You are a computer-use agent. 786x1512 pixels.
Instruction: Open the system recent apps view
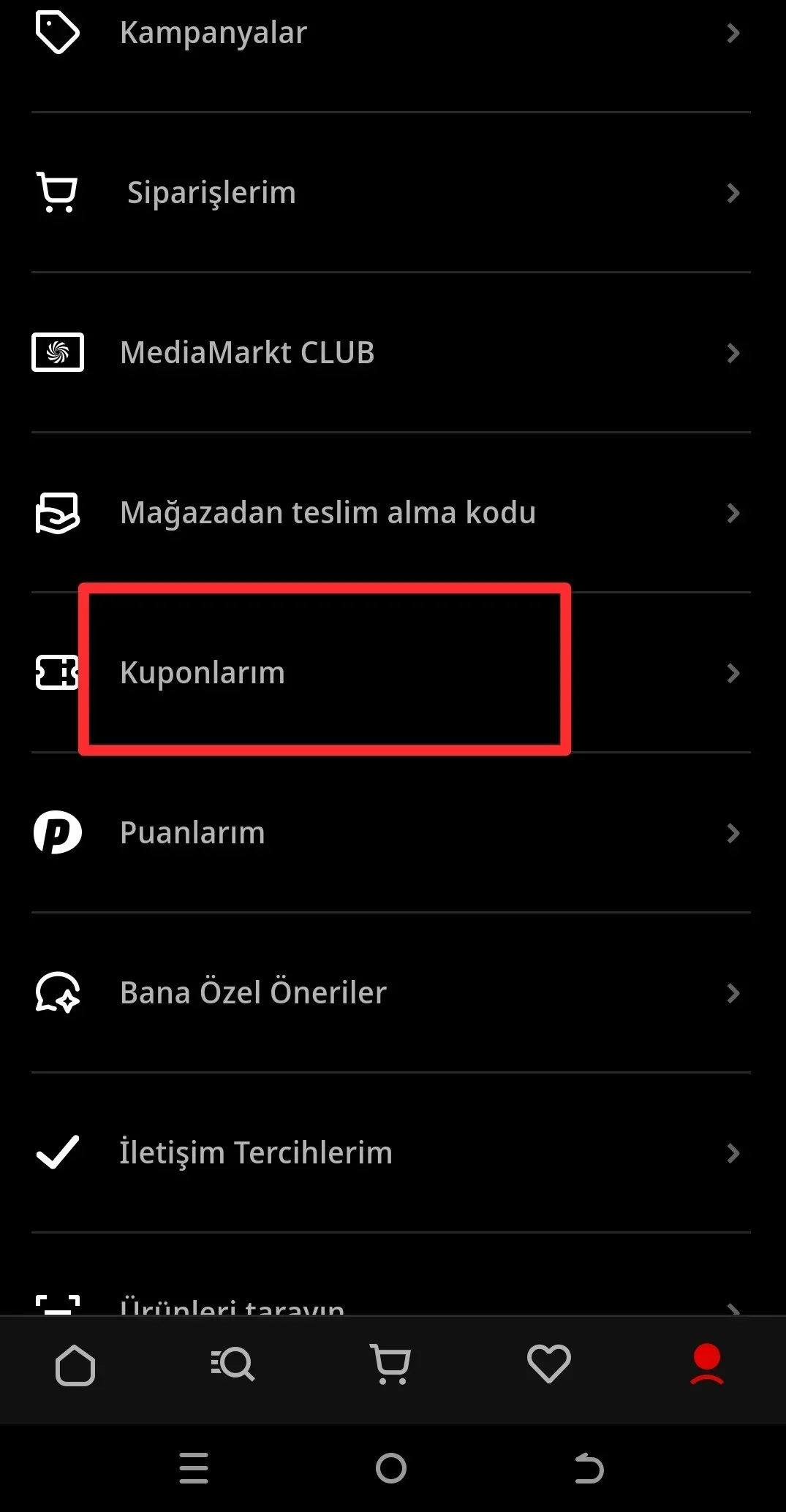click(x=194, y=1468)
